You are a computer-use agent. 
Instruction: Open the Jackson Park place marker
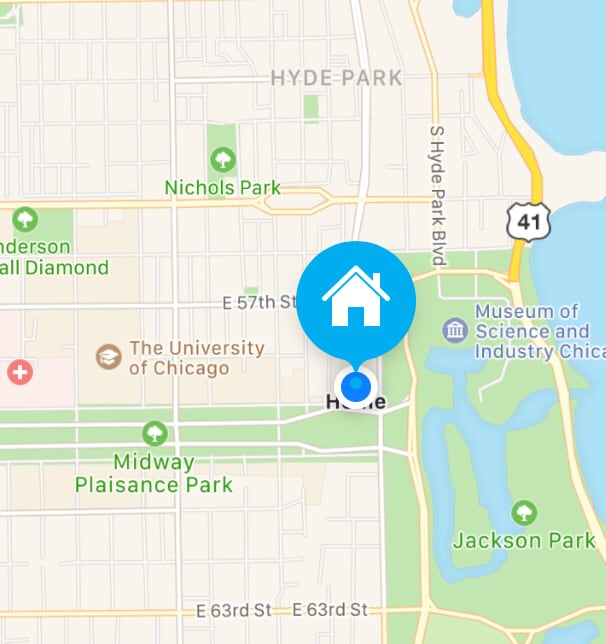click(523, 513)
